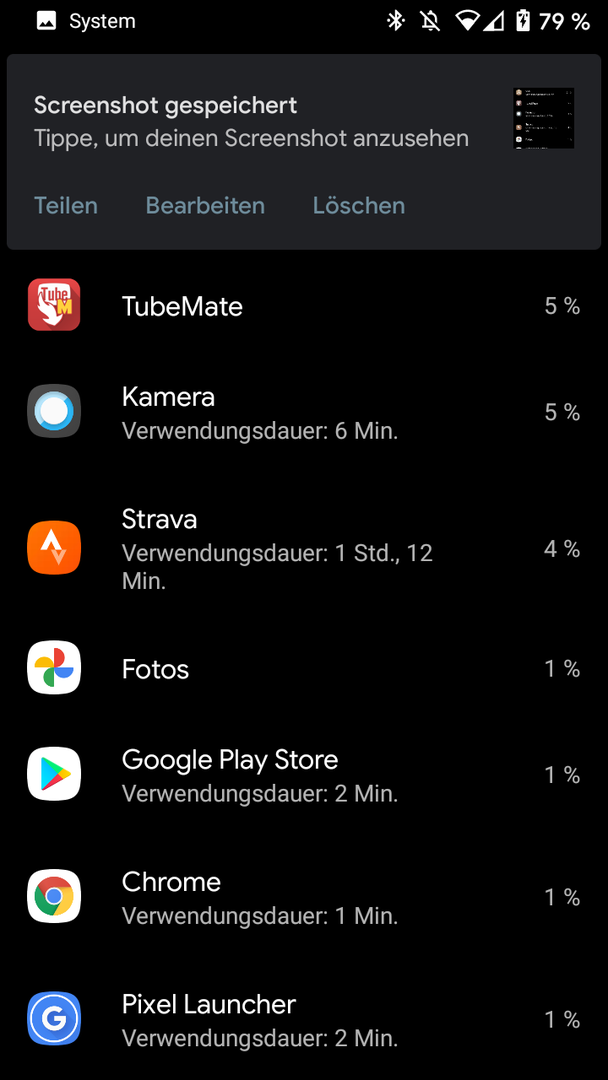Open TubeMate battery usage details

(x=304, y=305)
